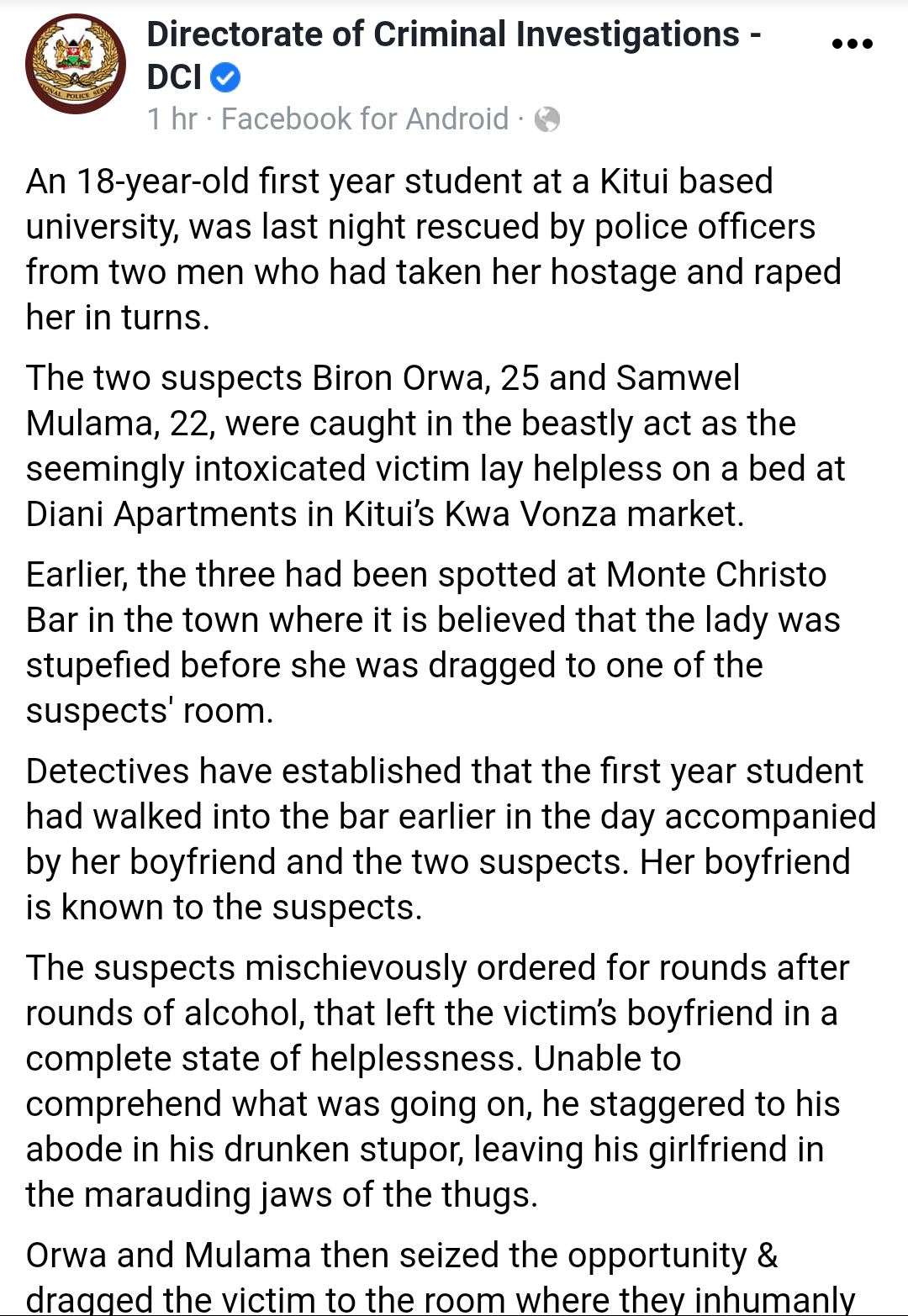The image size is (908, 1316).
Task: Open the DCI profile picture
Action: (76, 64)
